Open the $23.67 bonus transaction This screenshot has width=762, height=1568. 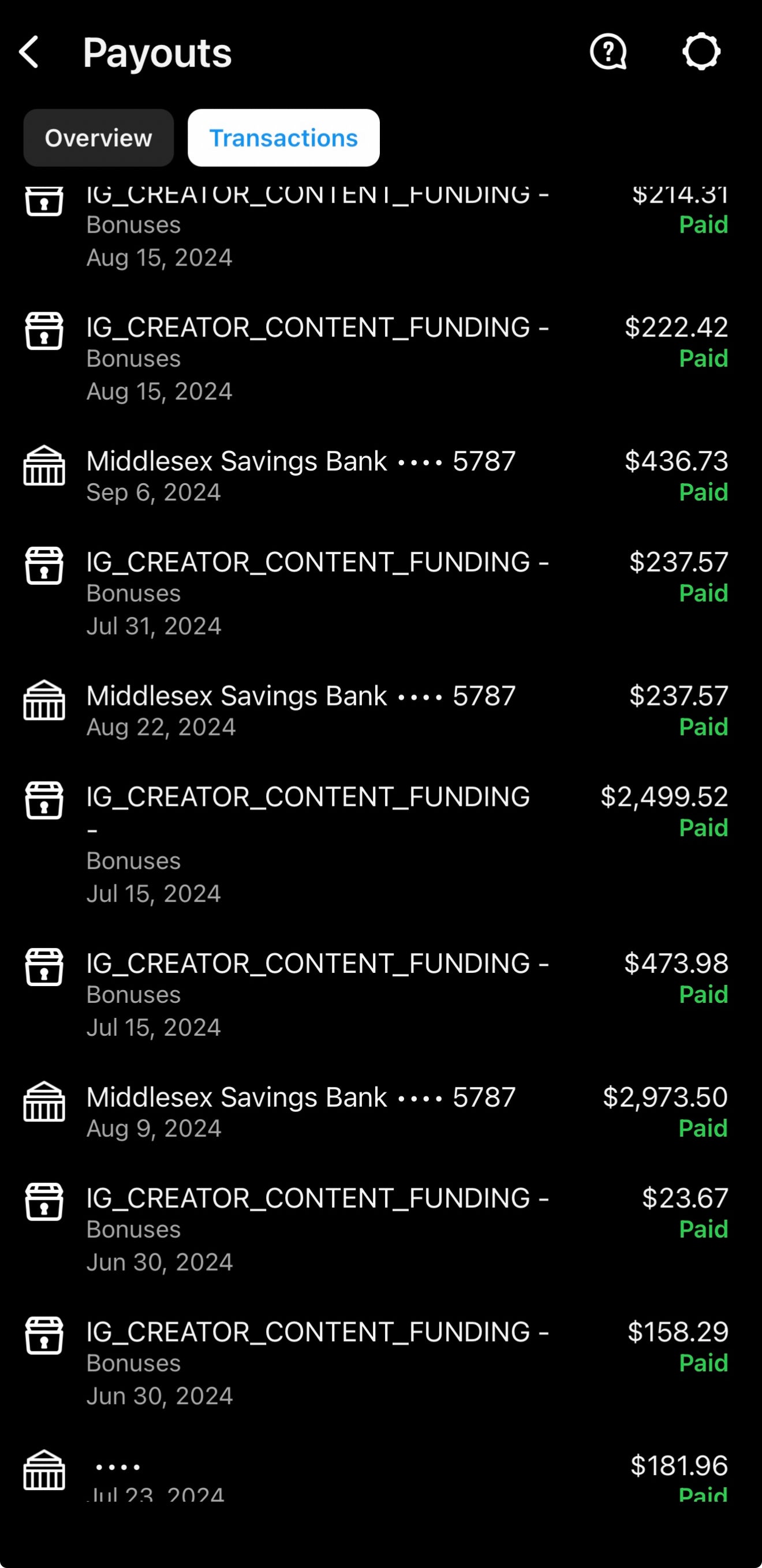click(376, 1229)
